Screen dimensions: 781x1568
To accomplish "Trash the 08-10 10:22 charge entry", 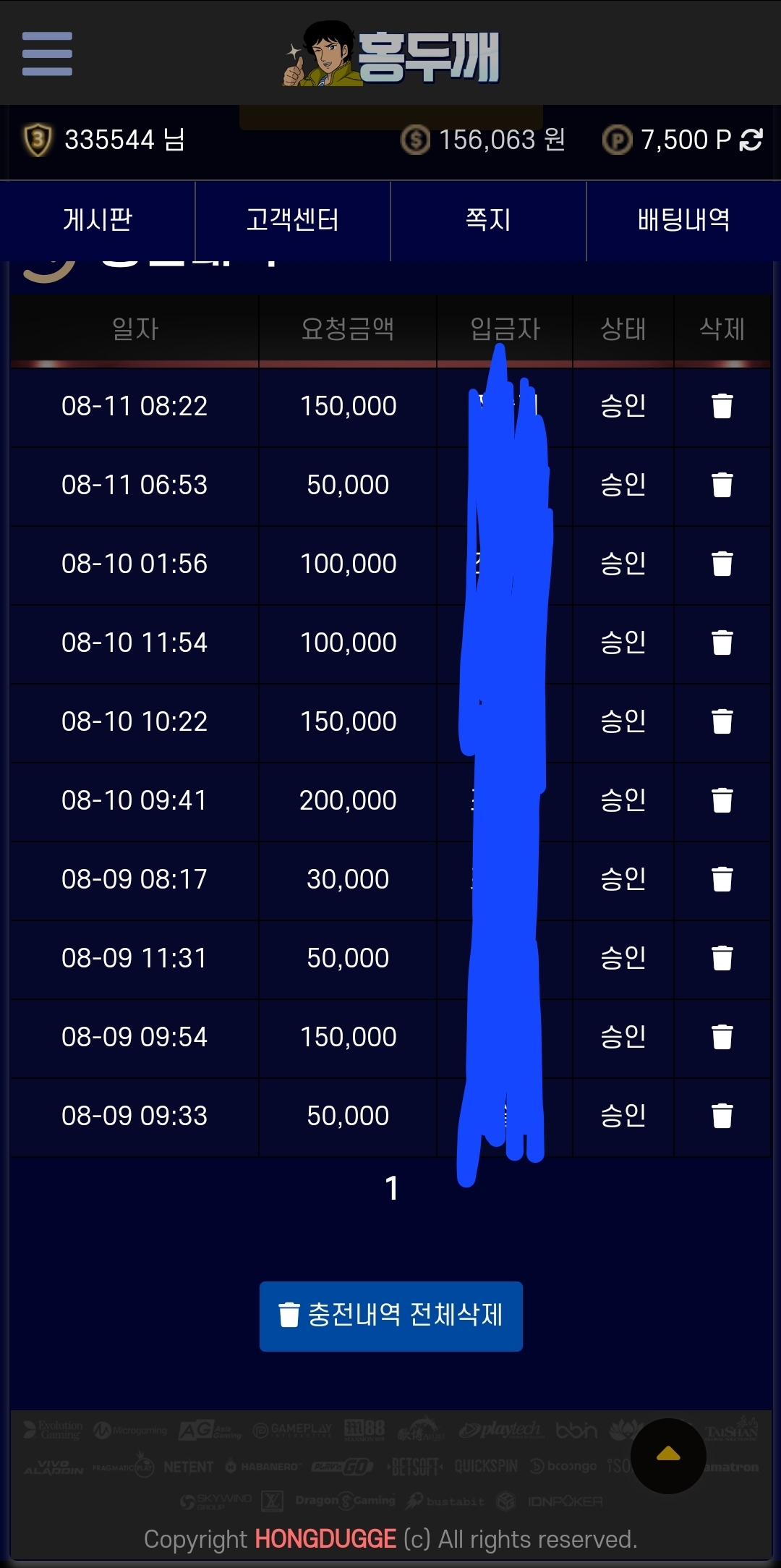I will pos(722,721).
